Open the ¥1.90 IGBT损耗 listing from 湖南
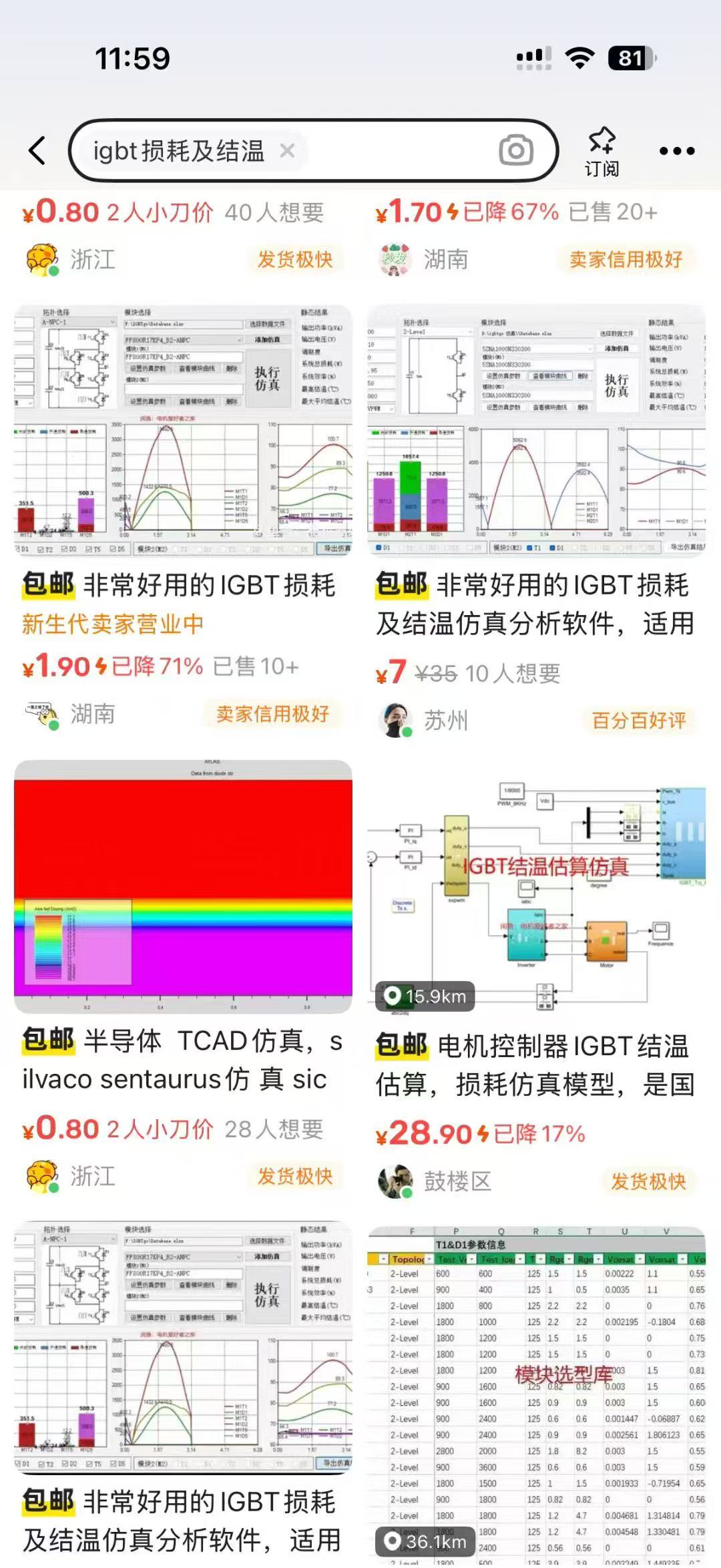 pos(183,431)
